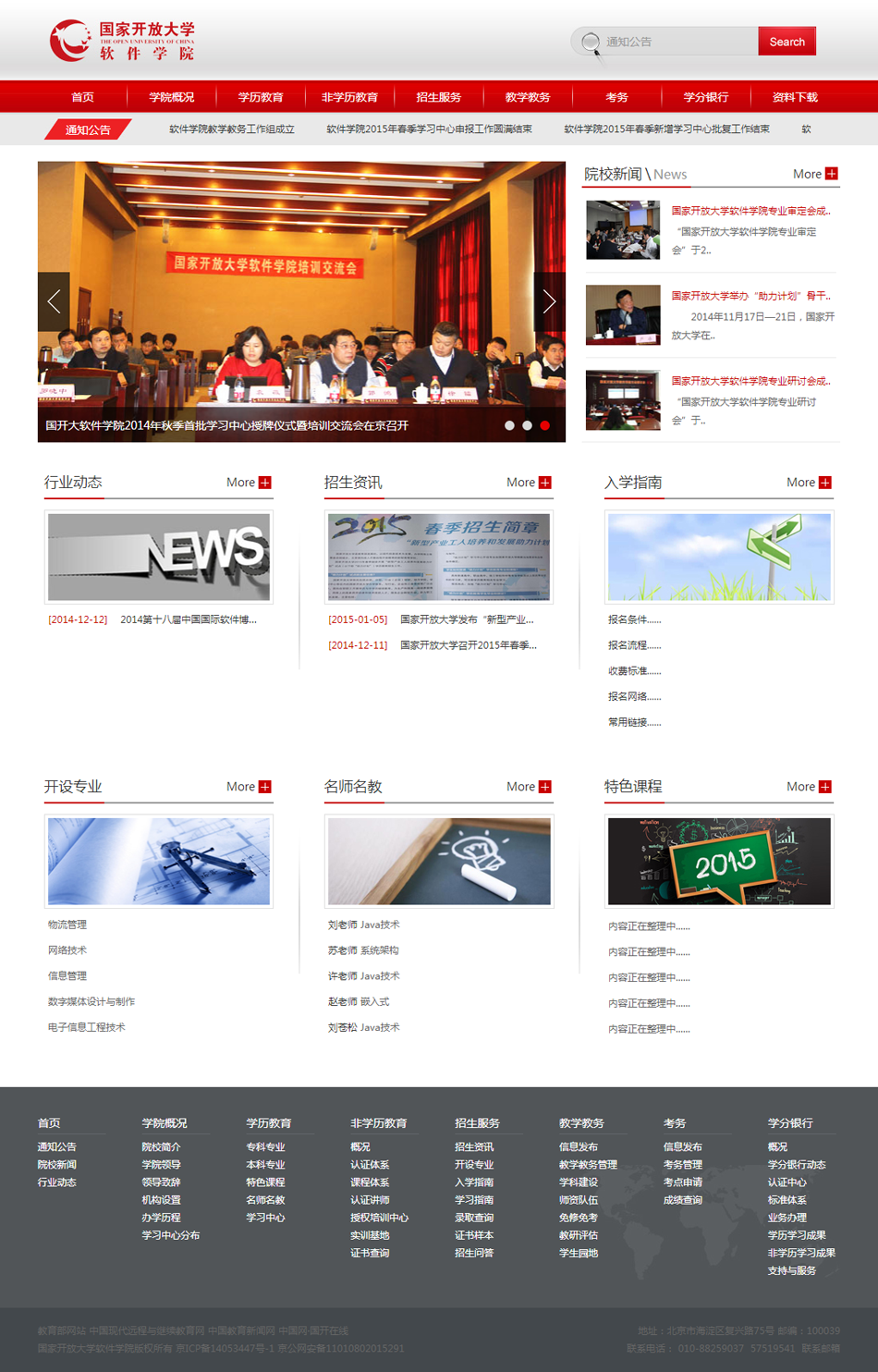
Task: View 刘老师 Java技术 under 名师名教
Action: [364, 925]
